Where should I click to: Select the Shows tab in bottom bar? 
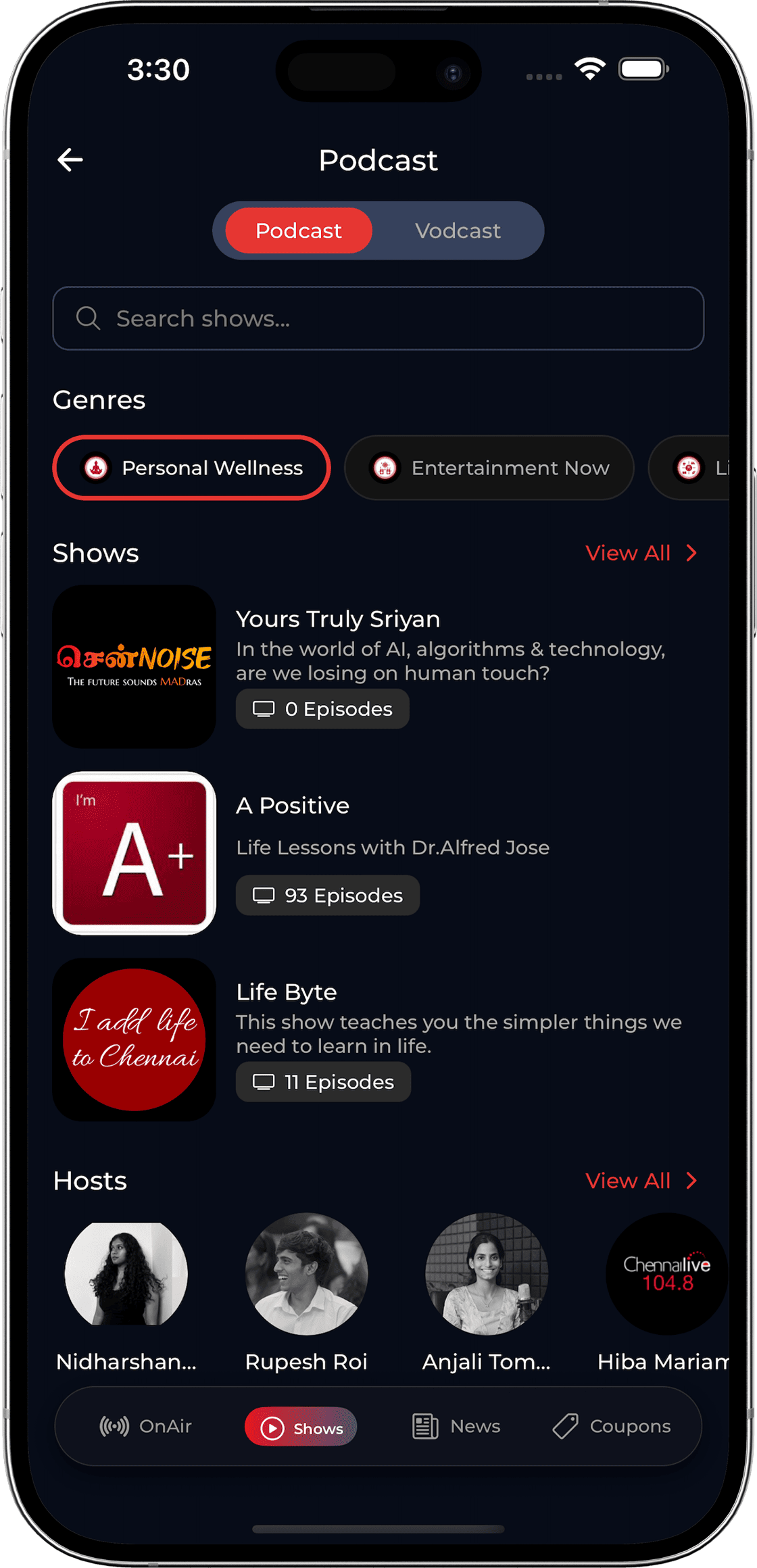(x=301, y=1427)
